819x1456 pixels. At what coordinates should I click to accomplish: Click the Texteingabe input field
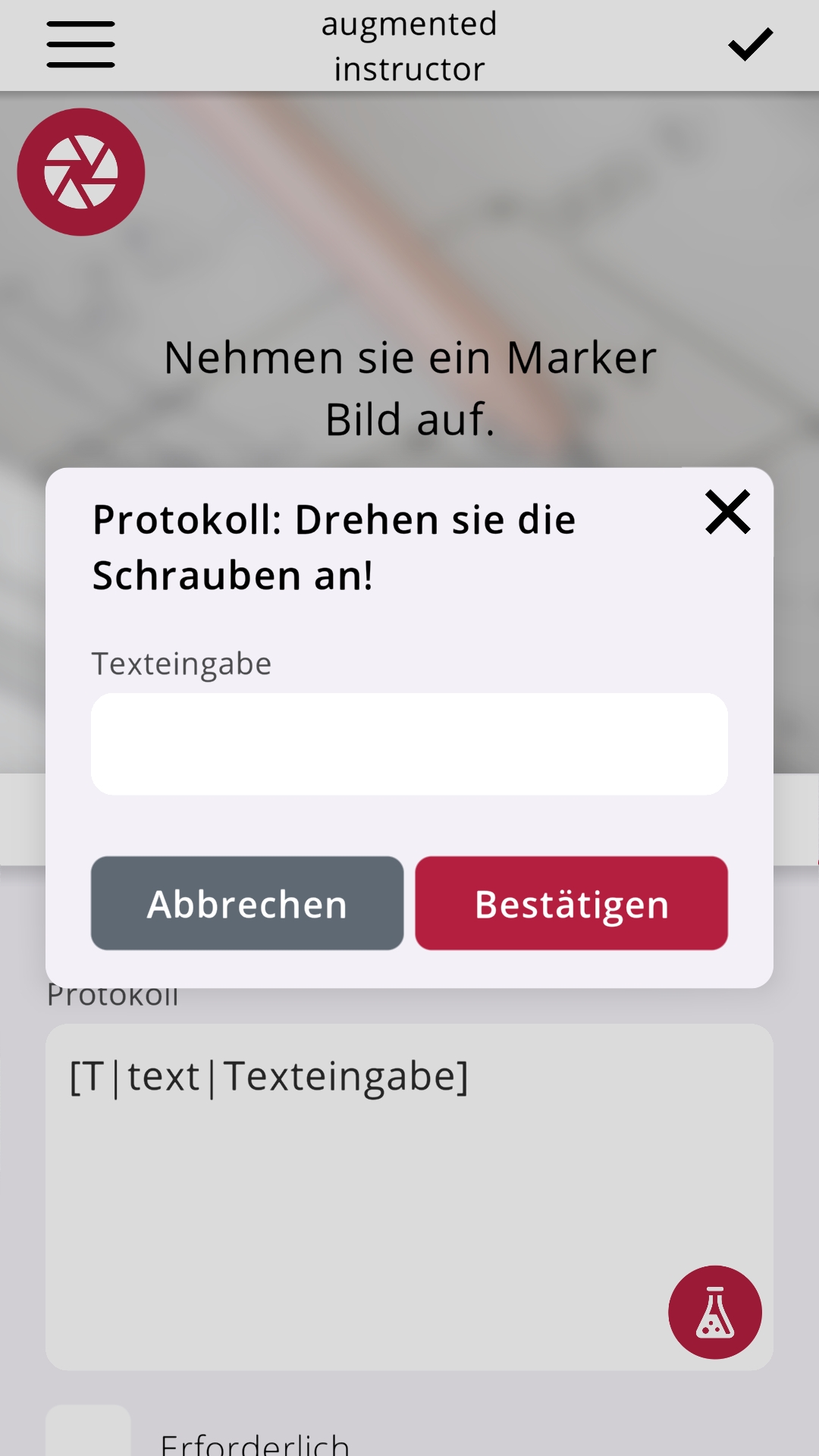[x=409, y=743]
